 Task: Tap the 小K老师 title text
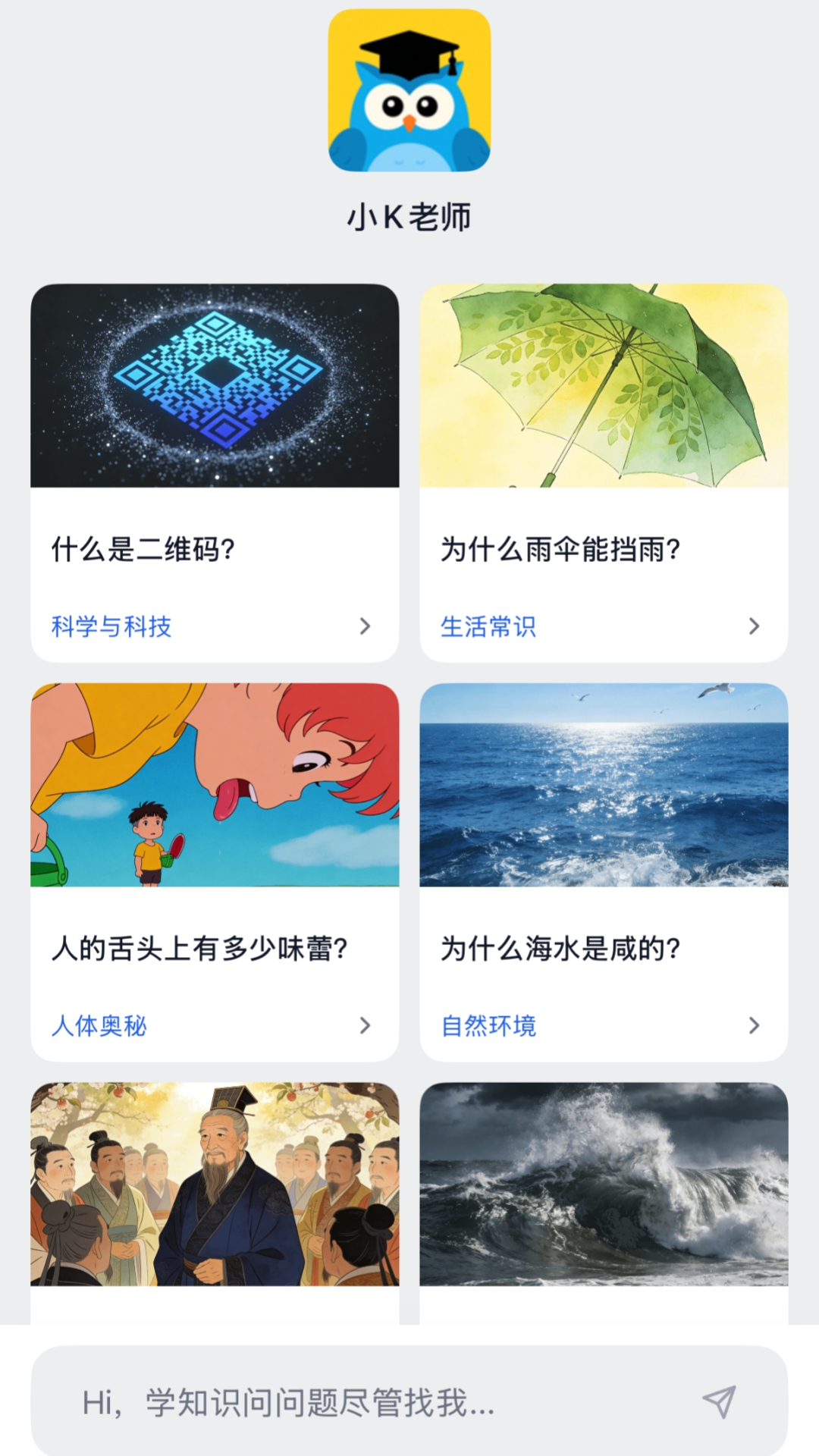[x=409, y=218]
